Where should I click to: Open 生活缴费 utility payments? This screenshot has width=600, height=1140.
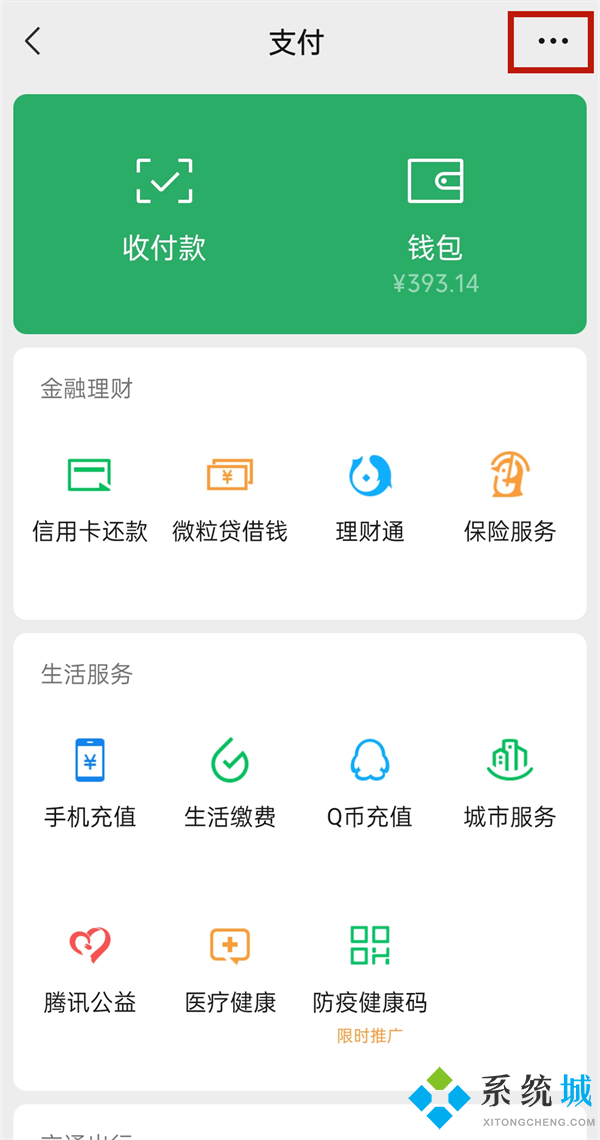[x=230, y=783]
